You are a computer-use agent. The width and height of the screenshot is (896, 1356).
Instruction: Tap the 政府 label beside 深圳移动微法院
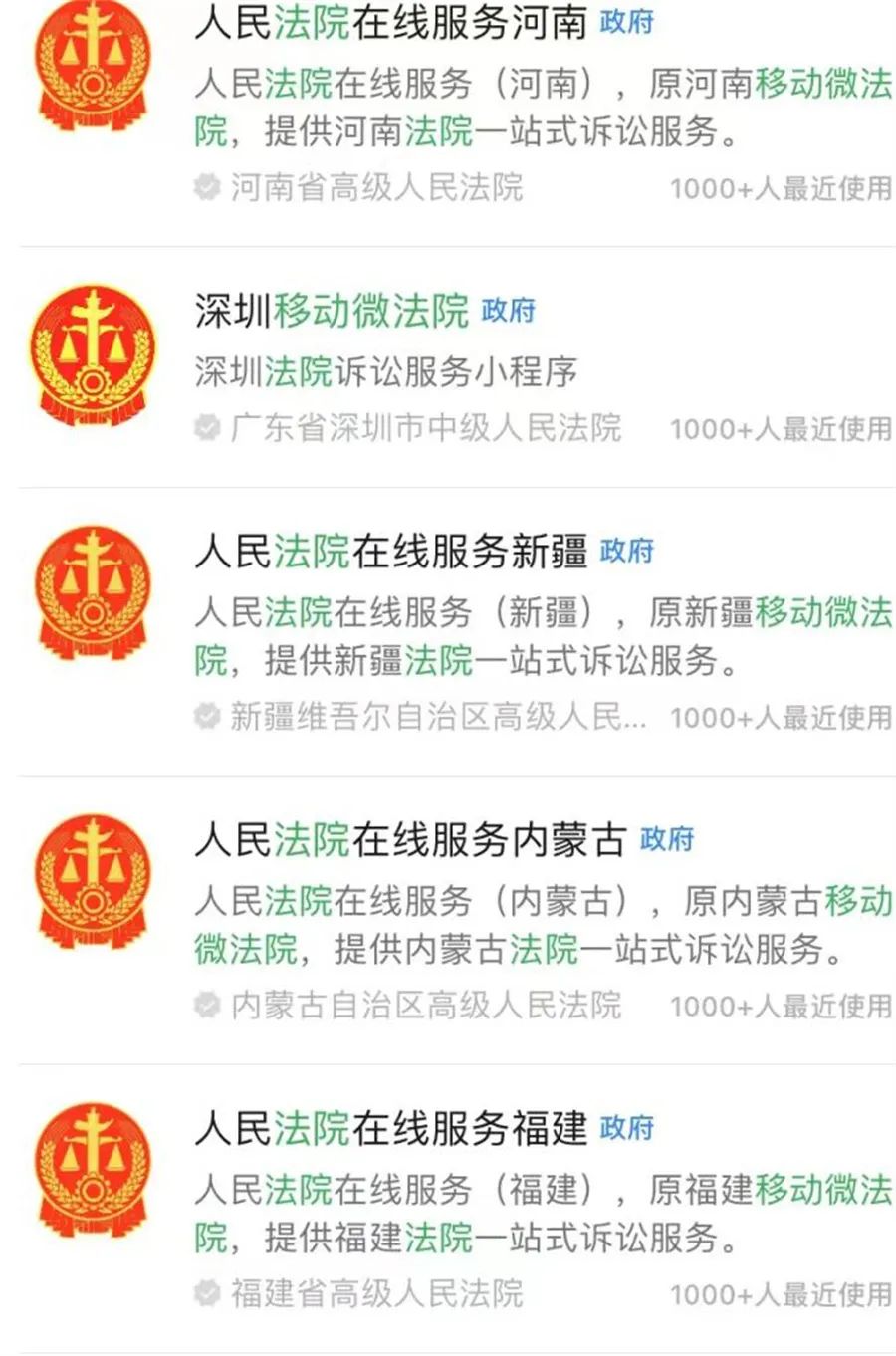point(507,312)
